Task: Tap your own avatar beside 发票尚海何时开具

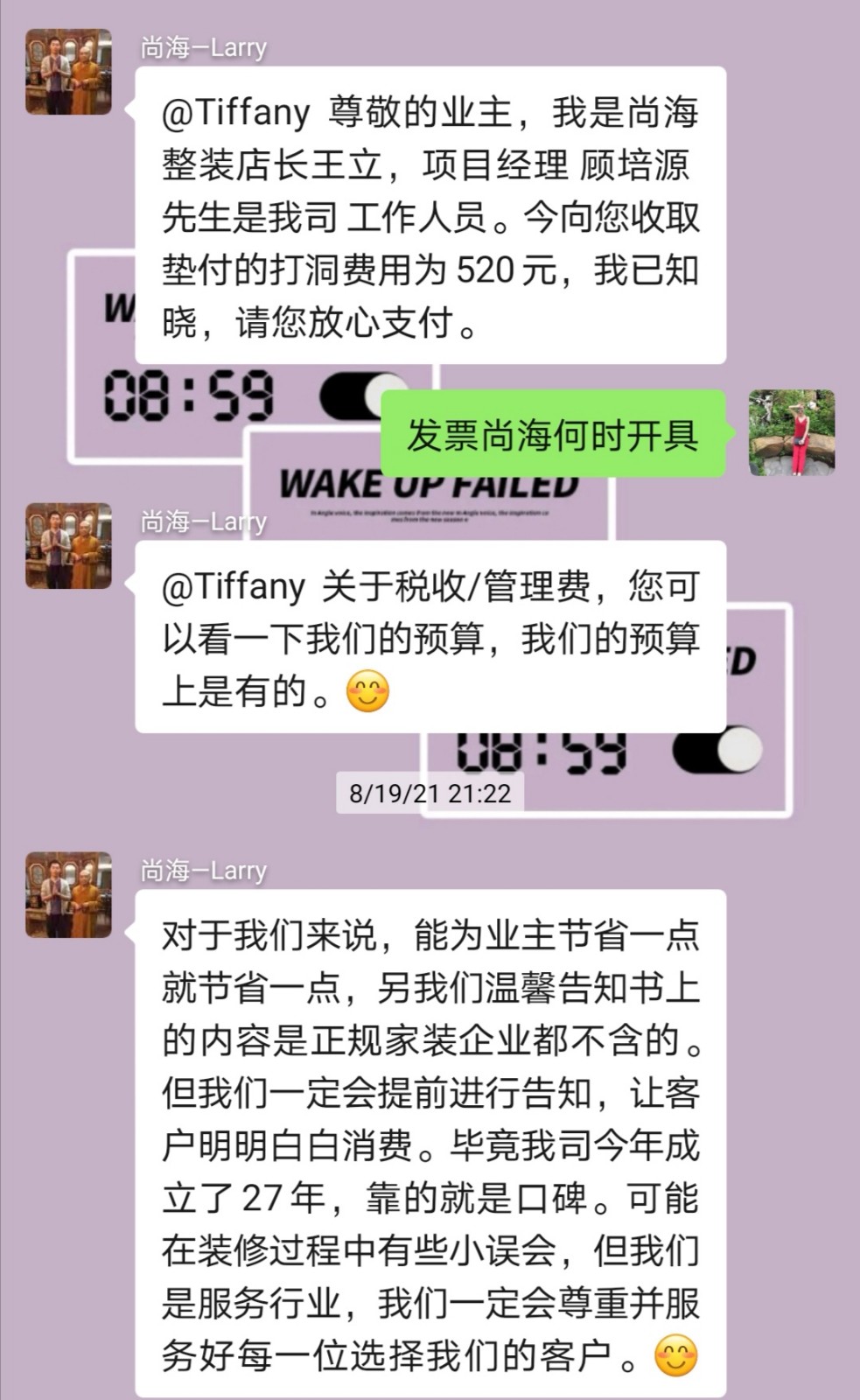Action: pos(792,433)
